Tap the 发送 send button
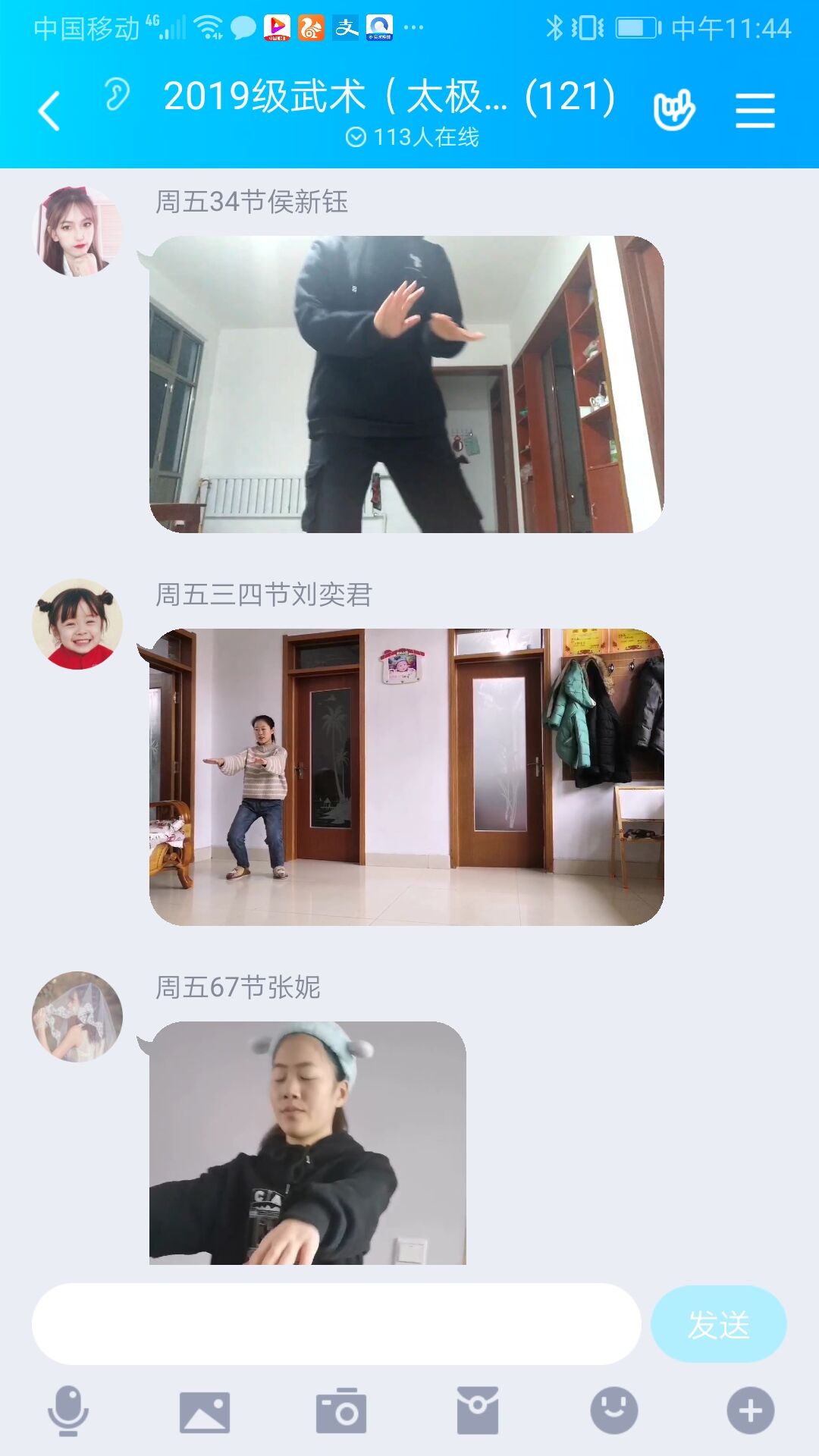This screenshot has width=819, height=1456. [718, 1324]
